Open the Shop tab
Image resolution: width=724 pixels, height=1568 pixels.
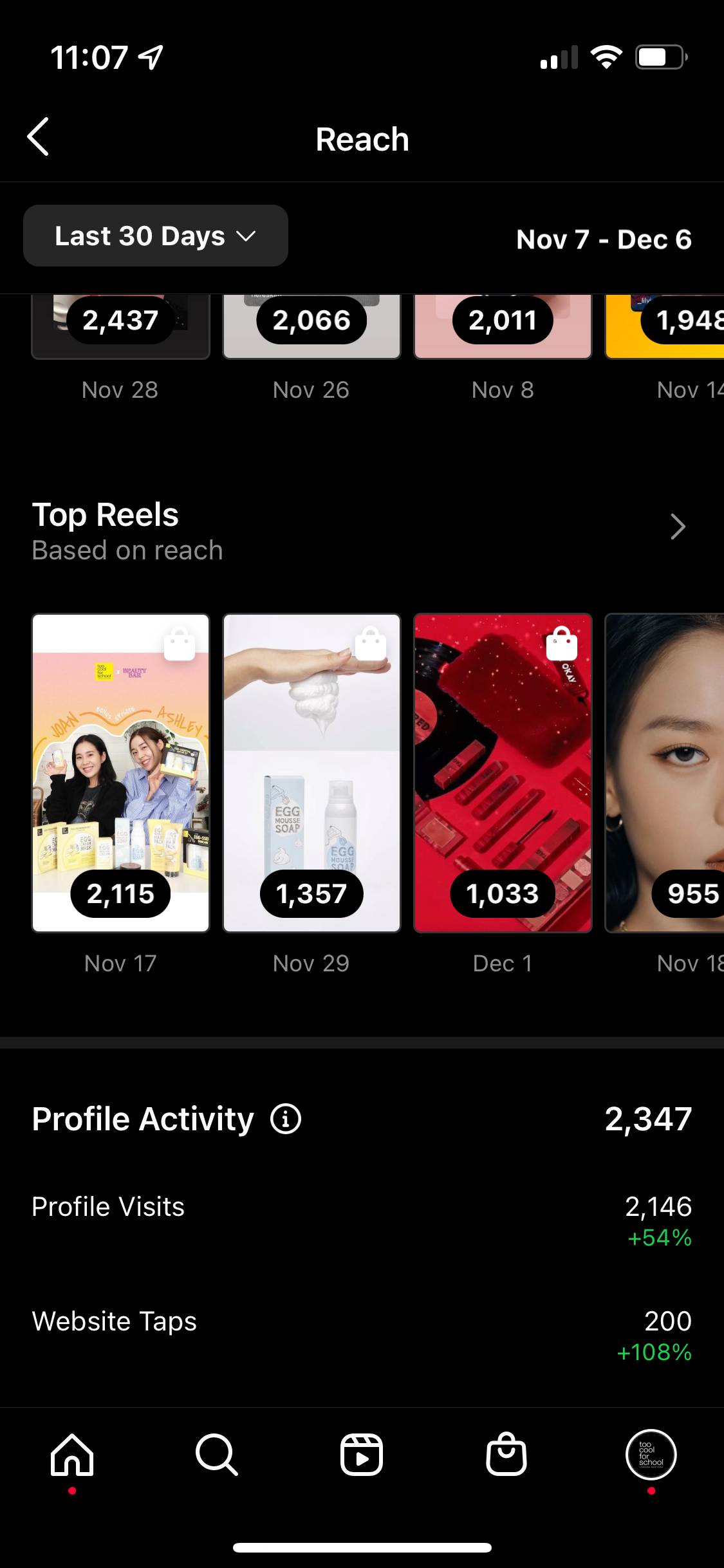506,1455
